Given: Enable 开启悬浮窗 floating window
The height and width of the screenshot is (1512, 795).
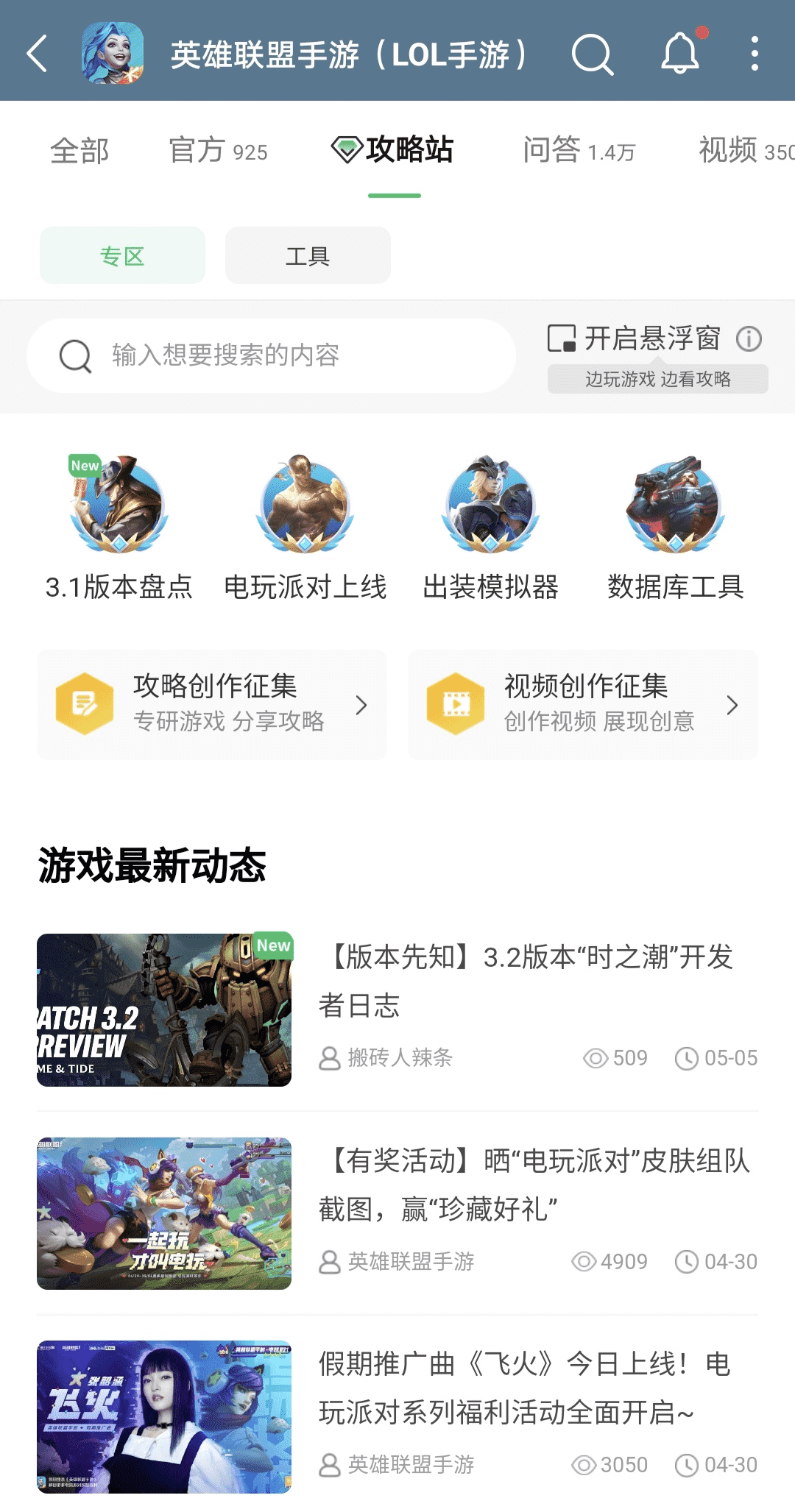Looking at the screenshot, I should 635,339.
